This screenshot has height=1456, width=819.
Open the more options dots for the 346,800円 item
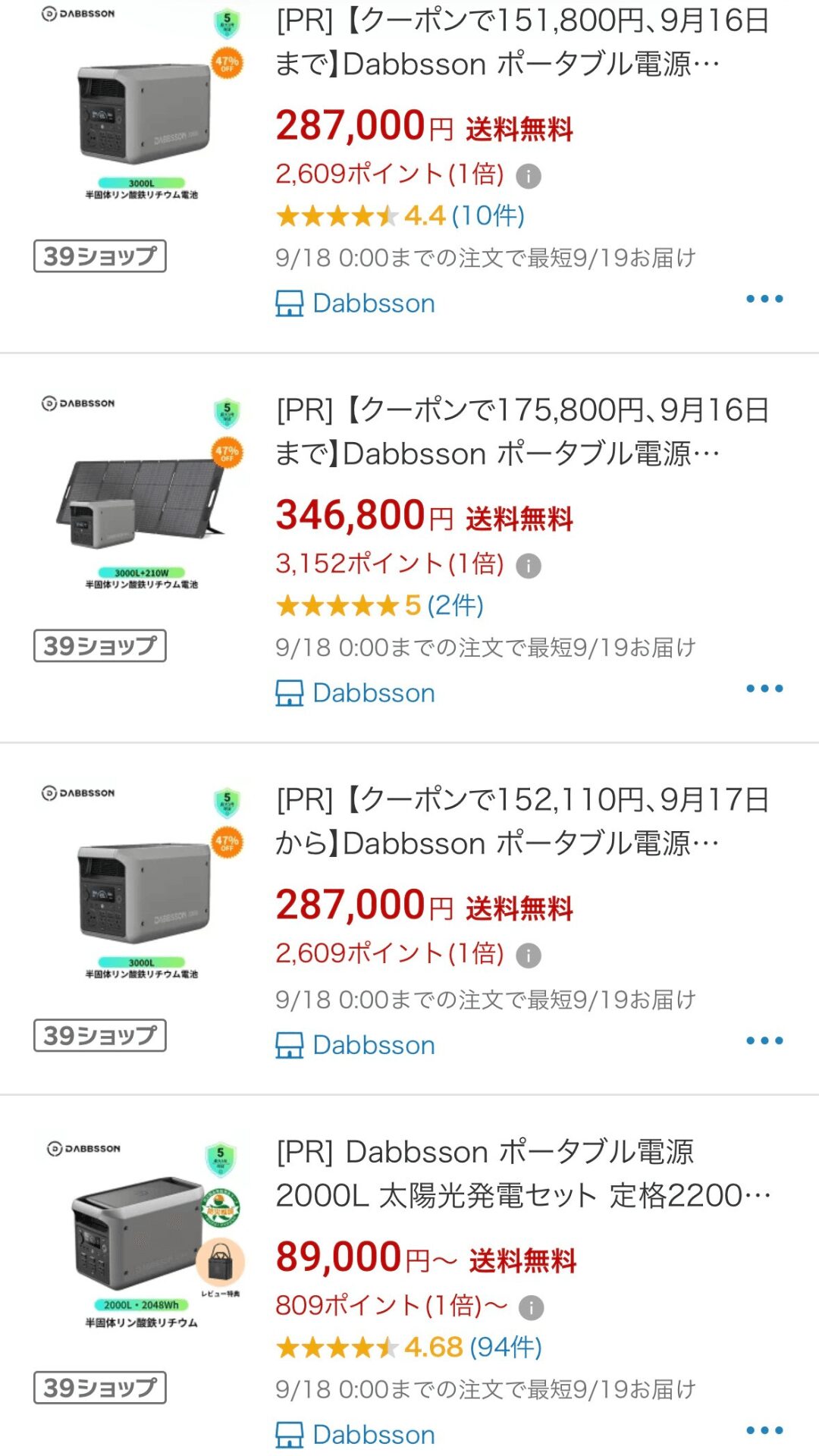(764, 689)
